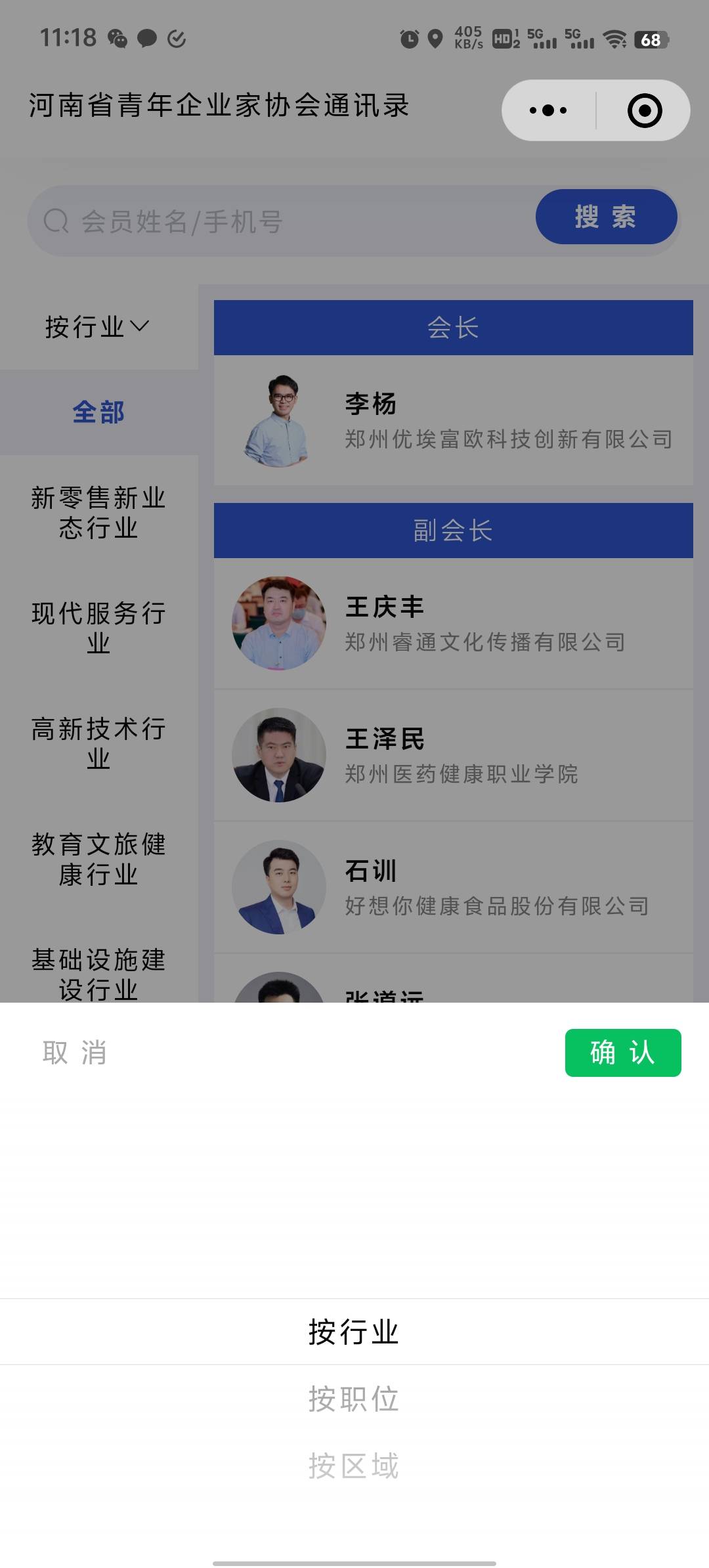Switch to 新零售新业态行业 category
This screenshot has width=709, height=1568.
coord(98,513)
